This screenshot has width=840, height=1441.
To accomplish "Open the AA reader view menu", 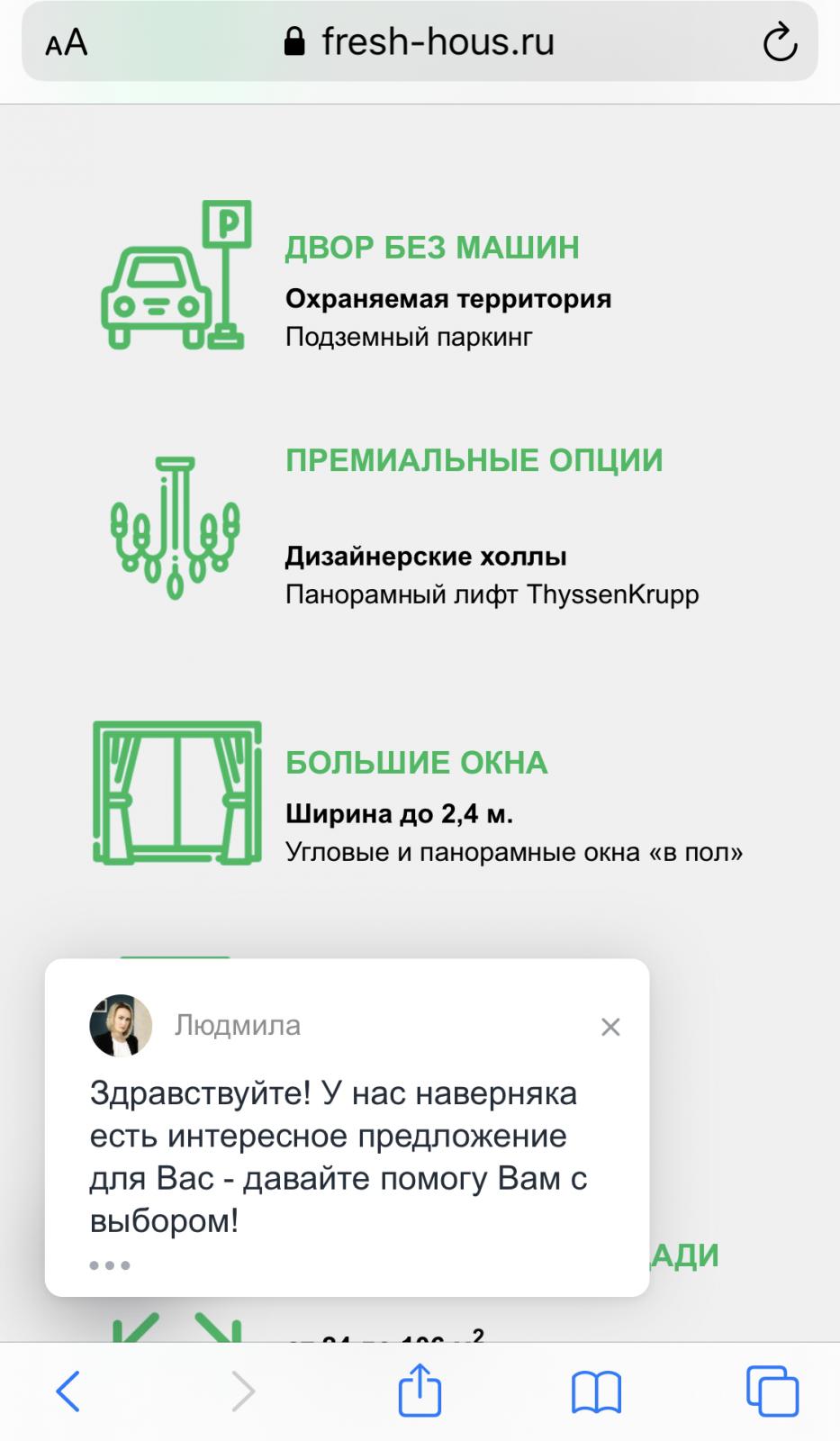I will pos(67,42).
